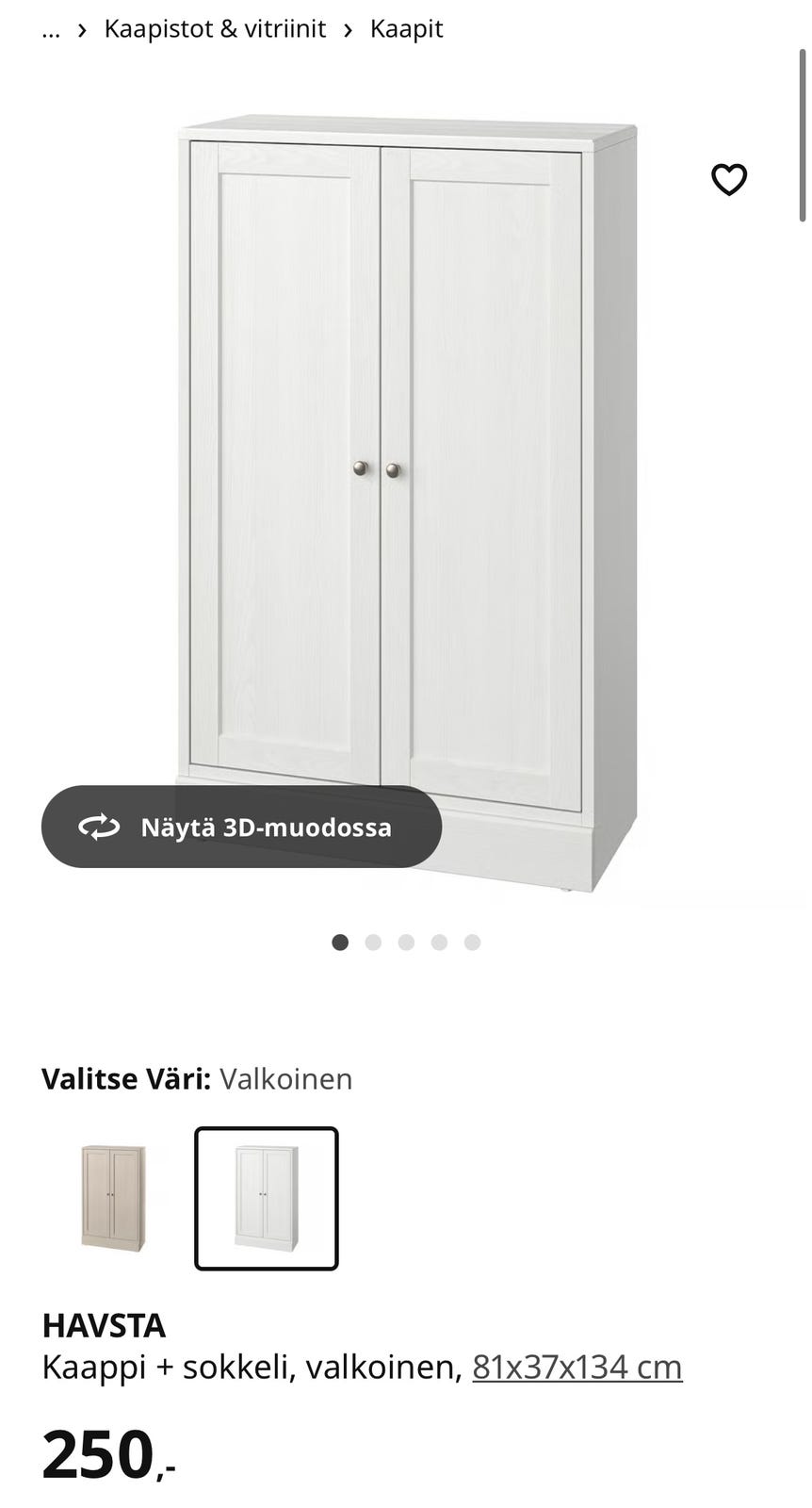
Task: Select the active first carousel dot
Action: click(339, 942)
